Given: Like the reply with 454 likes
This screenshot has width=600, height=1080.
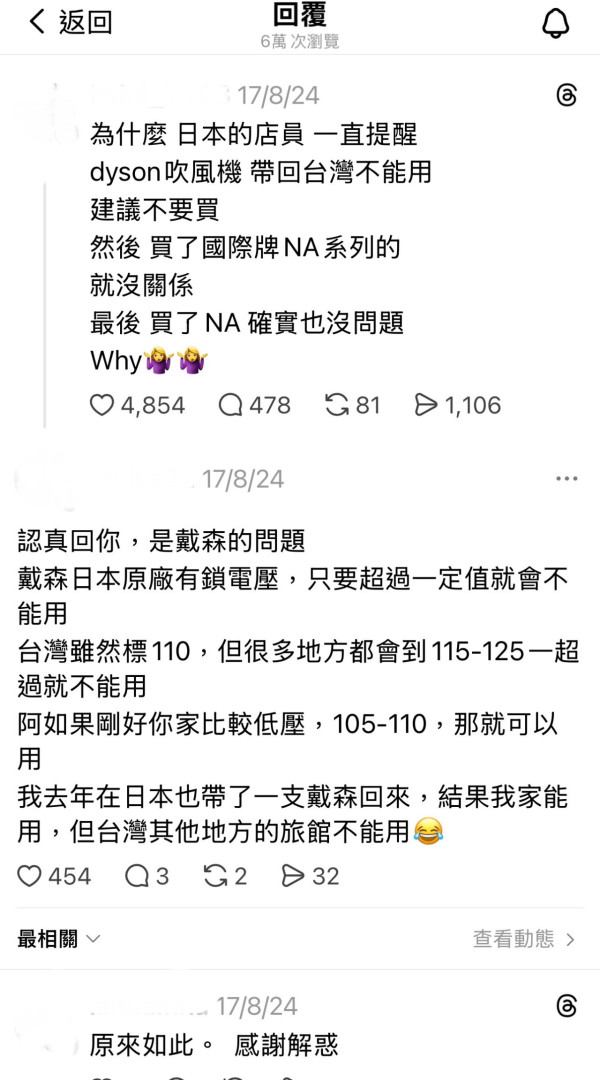Looking at the screenshot, I should 31,876.
